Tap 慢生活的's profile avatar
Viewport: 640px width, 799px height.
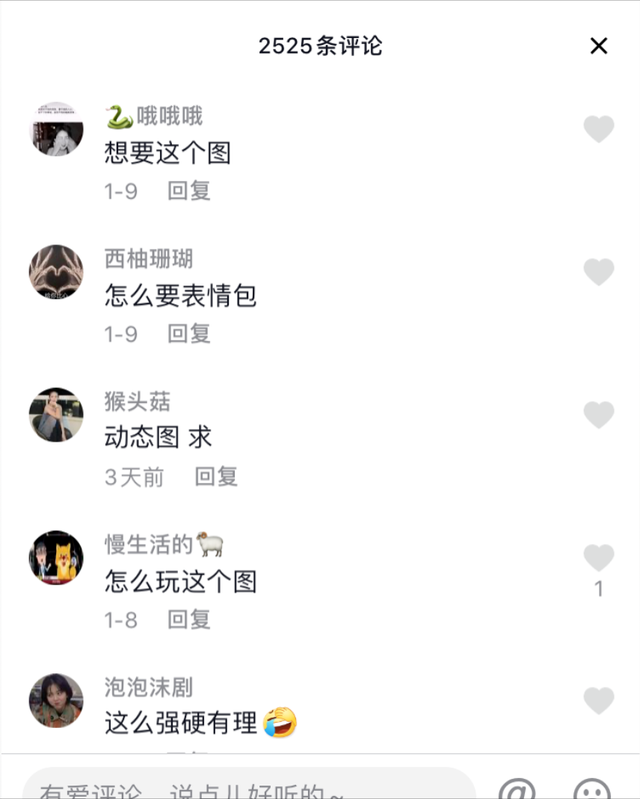coord(56,558)
